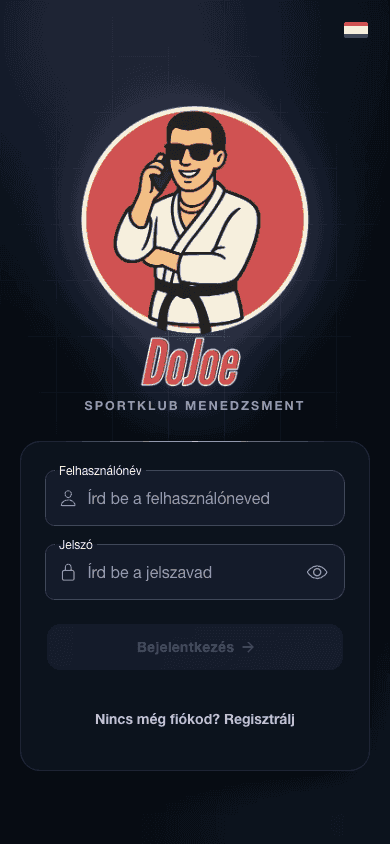Show password with the eye icon
This screenshot has width=390, height=844.
tap(317, 572)
